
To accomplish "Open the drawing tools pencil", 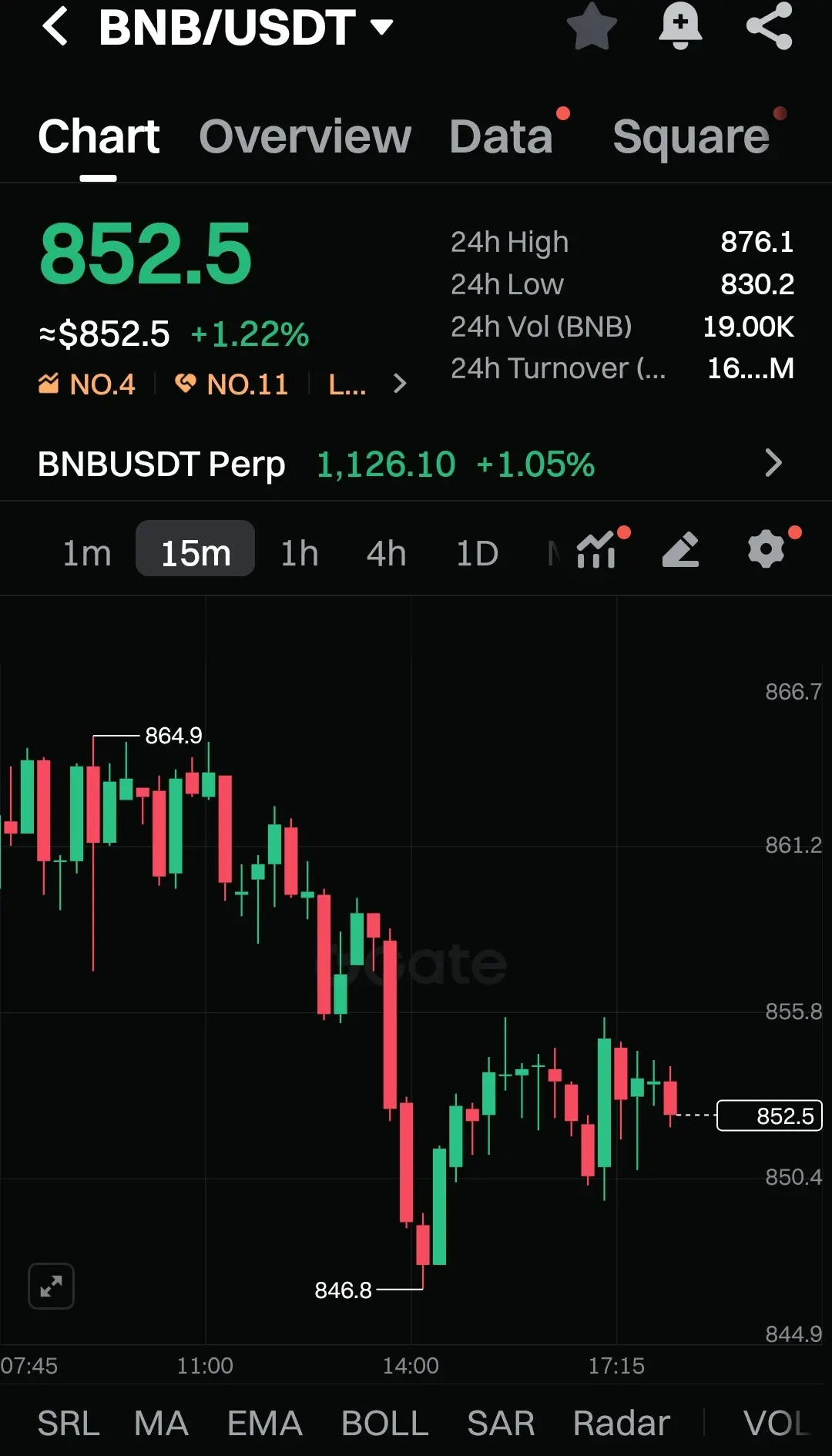I will pos(680,550).
